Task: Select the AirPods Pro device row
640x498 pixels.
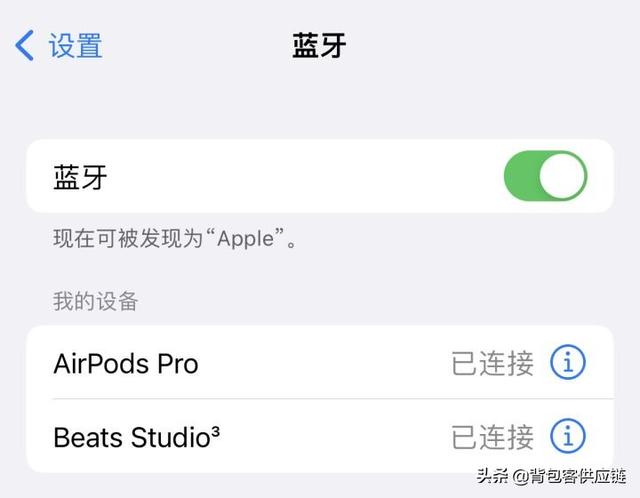Action: (250, 363)
